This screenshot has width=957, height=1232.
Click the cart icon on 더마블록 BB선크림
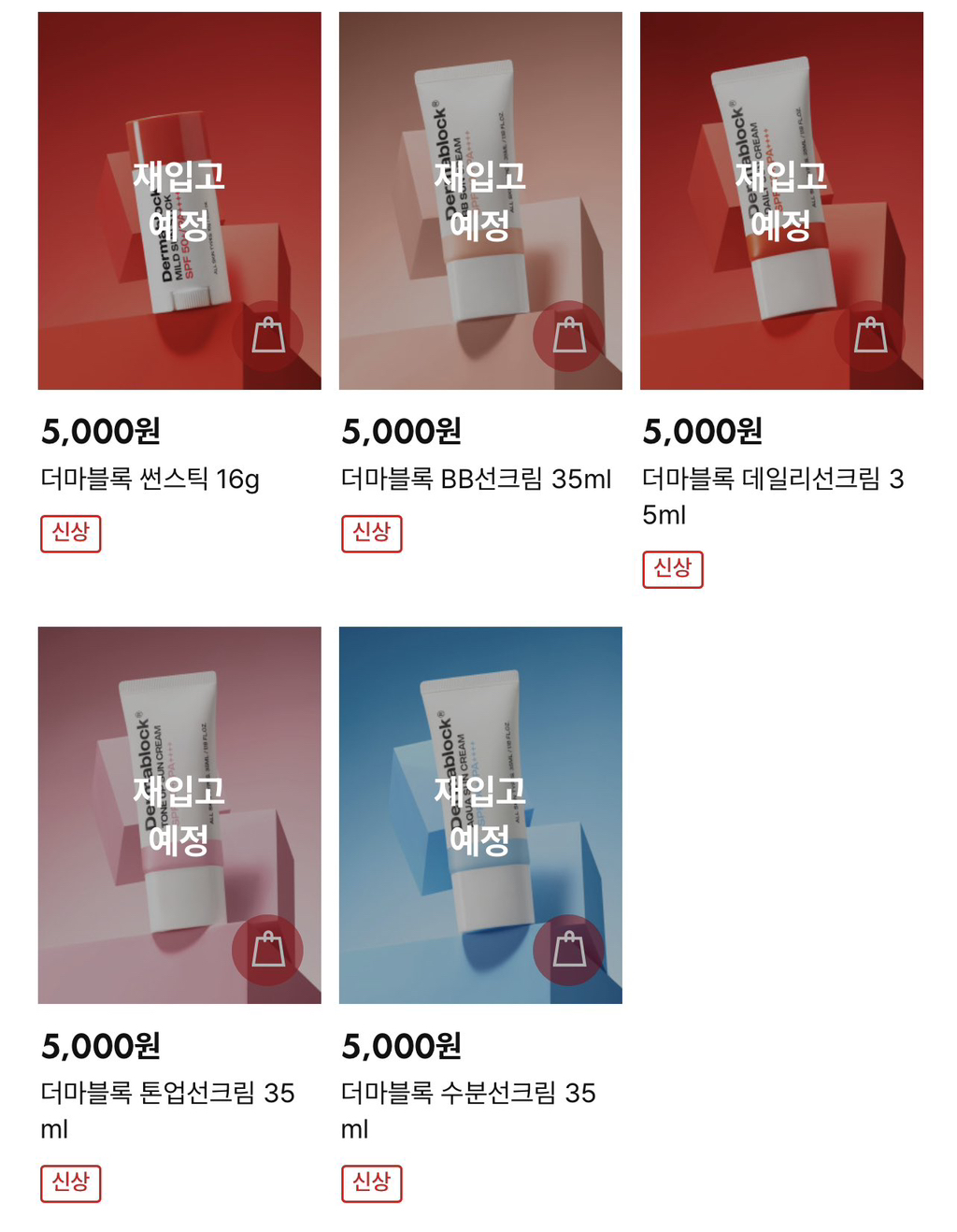(x=568, y=337)
